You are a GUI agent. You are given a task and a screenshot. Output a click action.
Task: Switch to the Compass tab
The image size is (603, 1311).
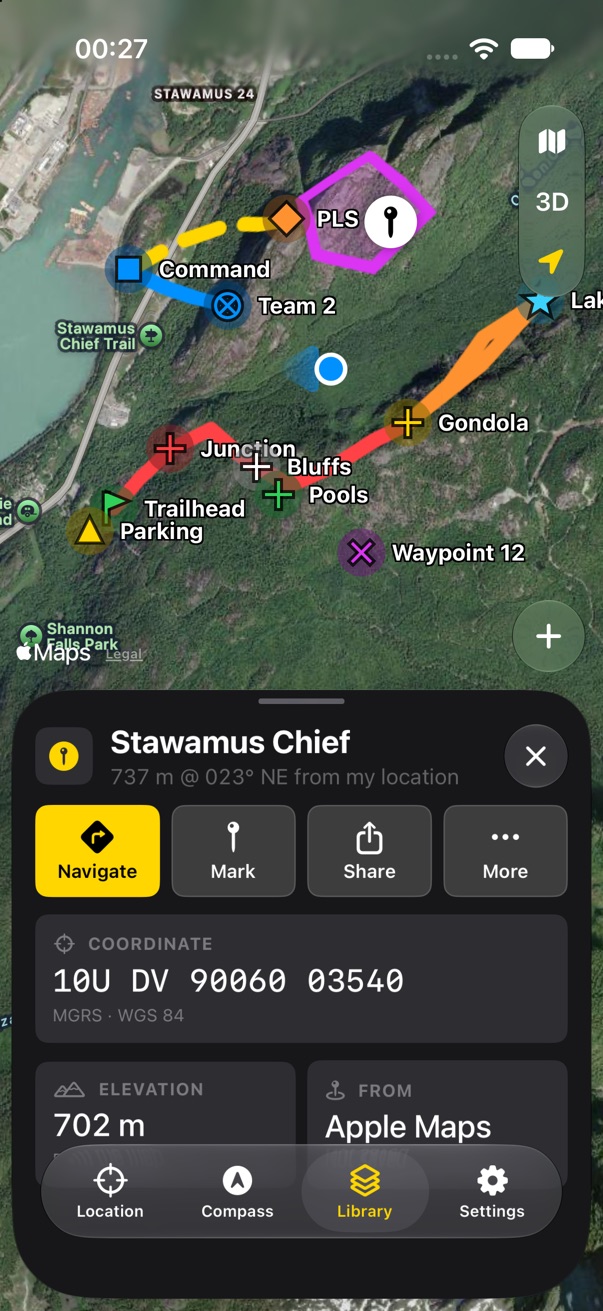click(x=237, y=1192)
